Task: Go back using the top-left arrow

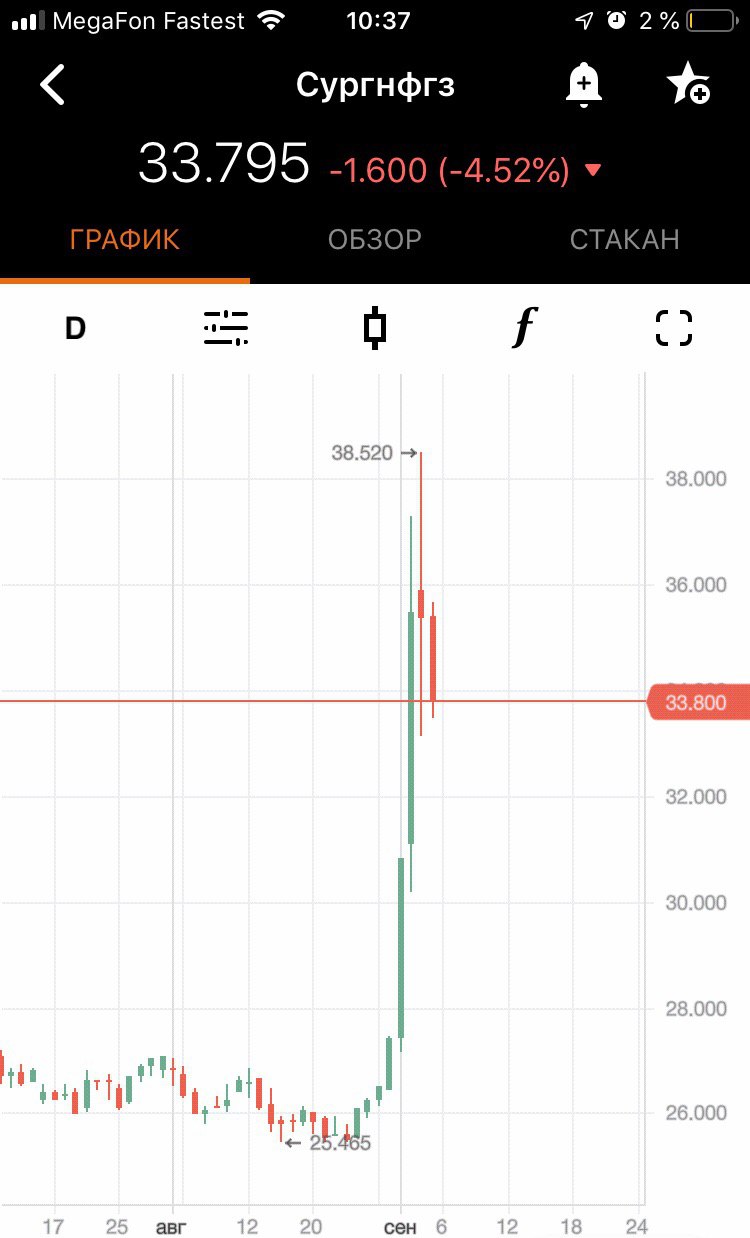Action: 52,85
